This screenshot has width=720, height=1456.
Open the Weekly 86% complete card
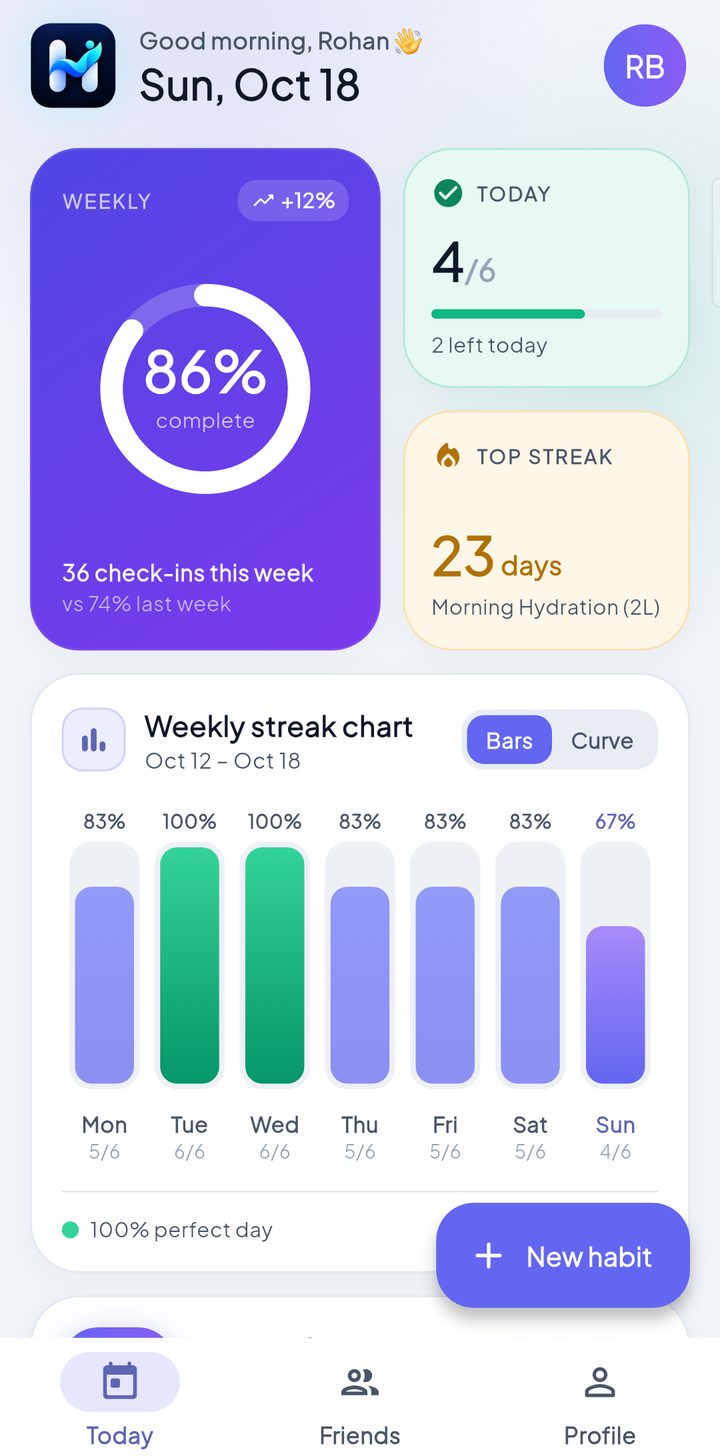coord(205,399)
